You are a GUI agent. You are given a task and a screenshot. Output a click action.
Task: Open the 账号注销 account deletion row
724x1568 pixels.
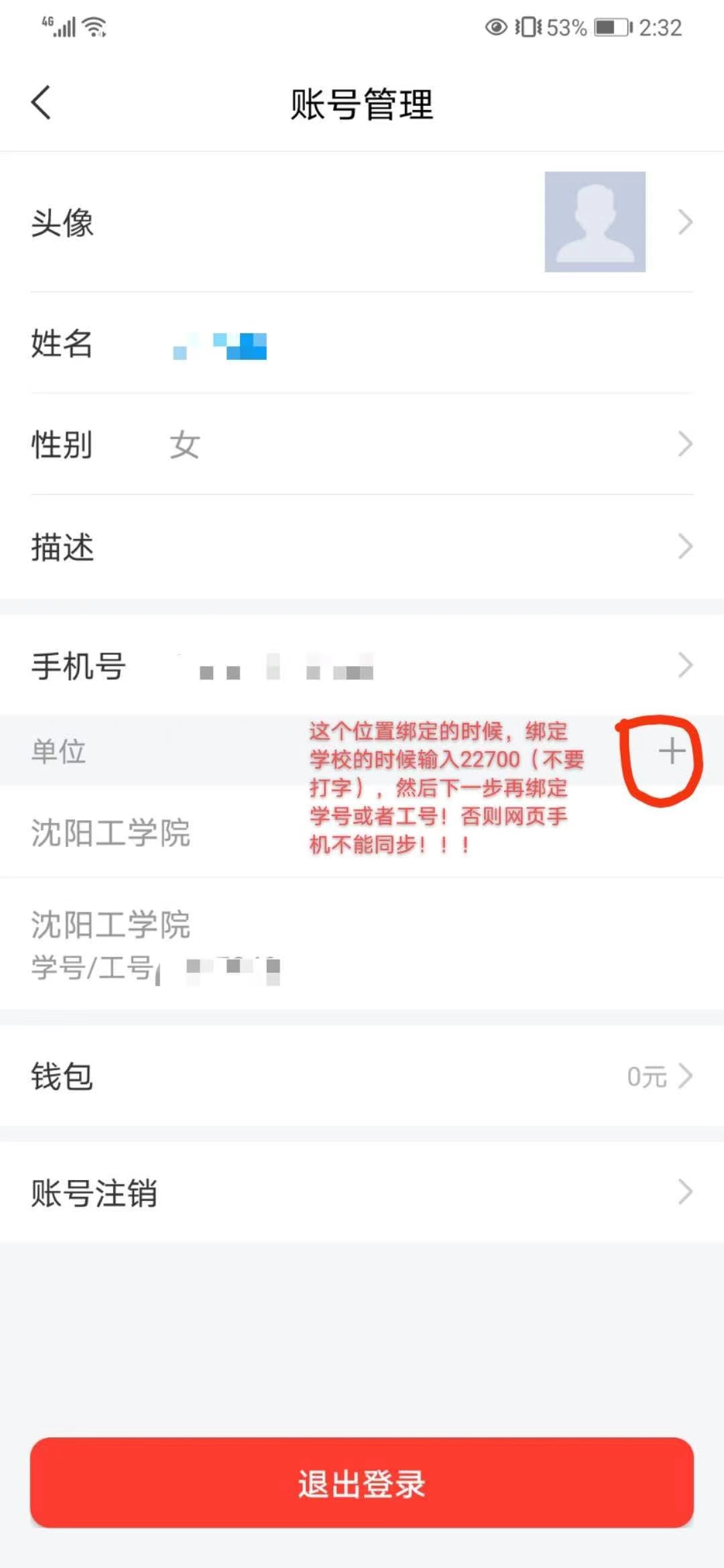pyautogui.click(x=362, y=1193)
